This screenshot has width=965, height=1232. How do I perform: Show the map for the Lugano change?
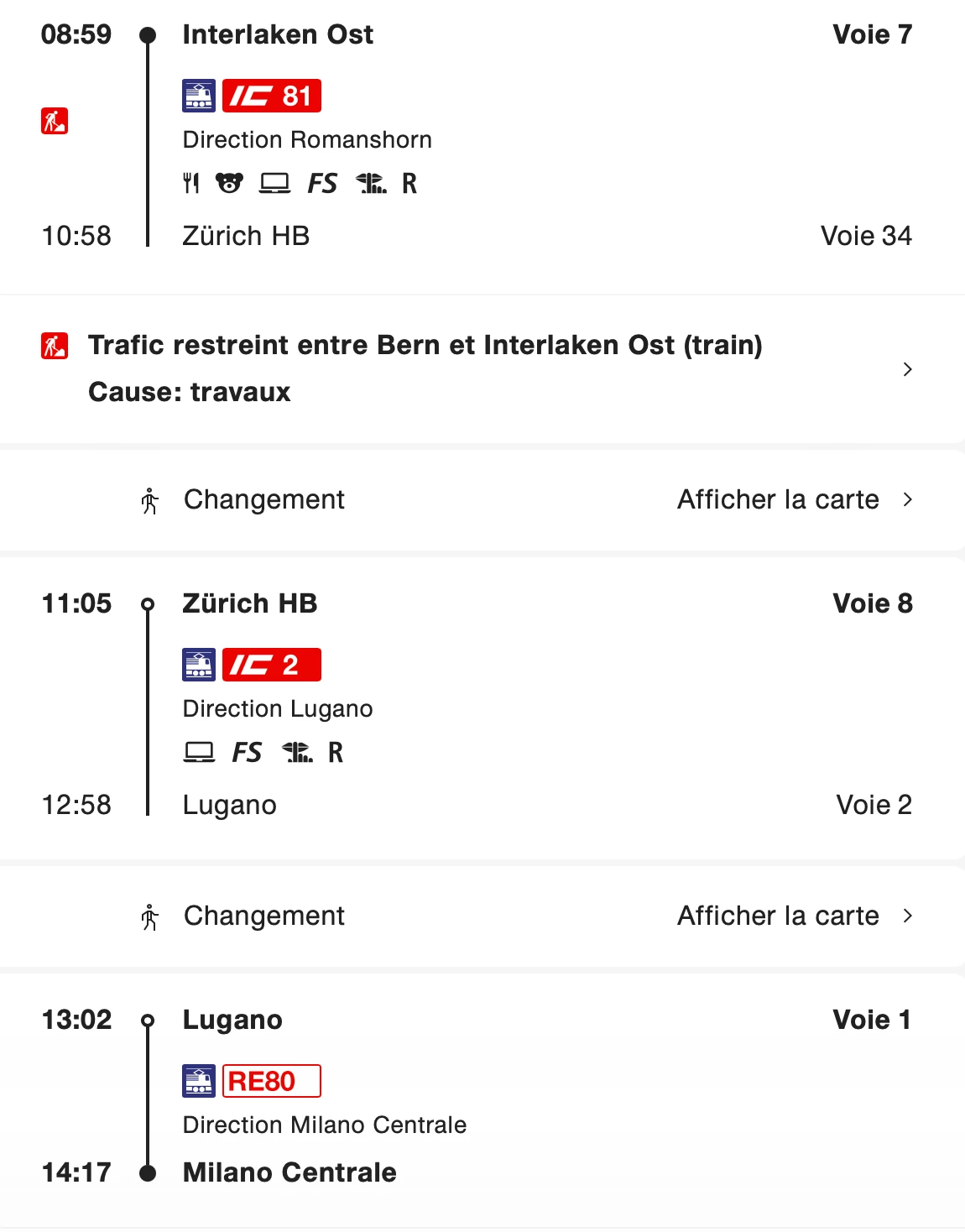[793, 916]
